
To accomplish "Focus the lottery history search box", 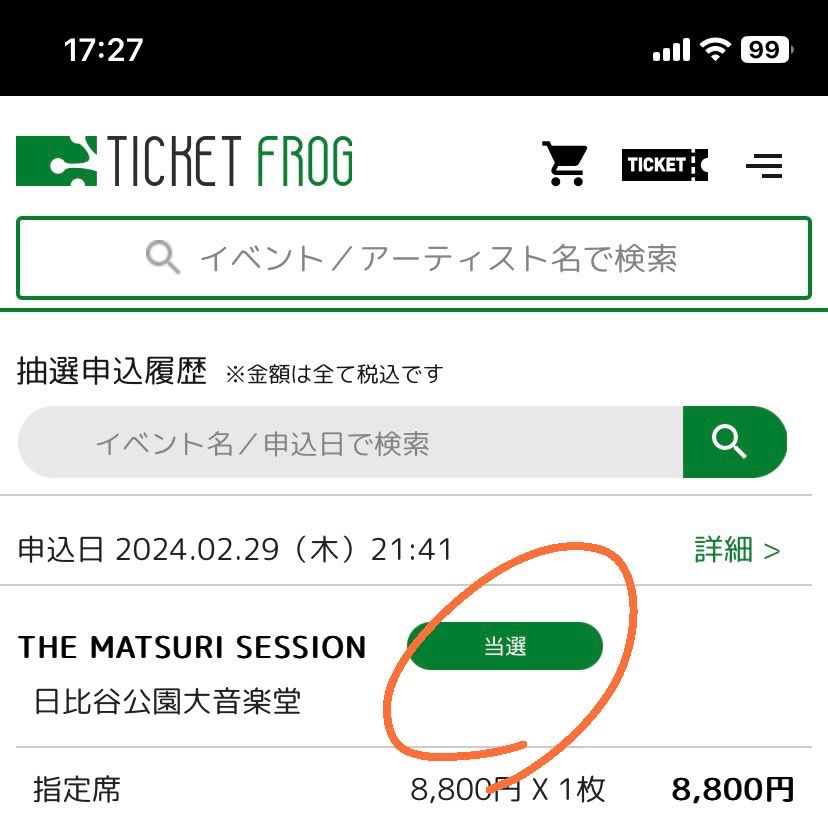I will [x=350, y=442].
